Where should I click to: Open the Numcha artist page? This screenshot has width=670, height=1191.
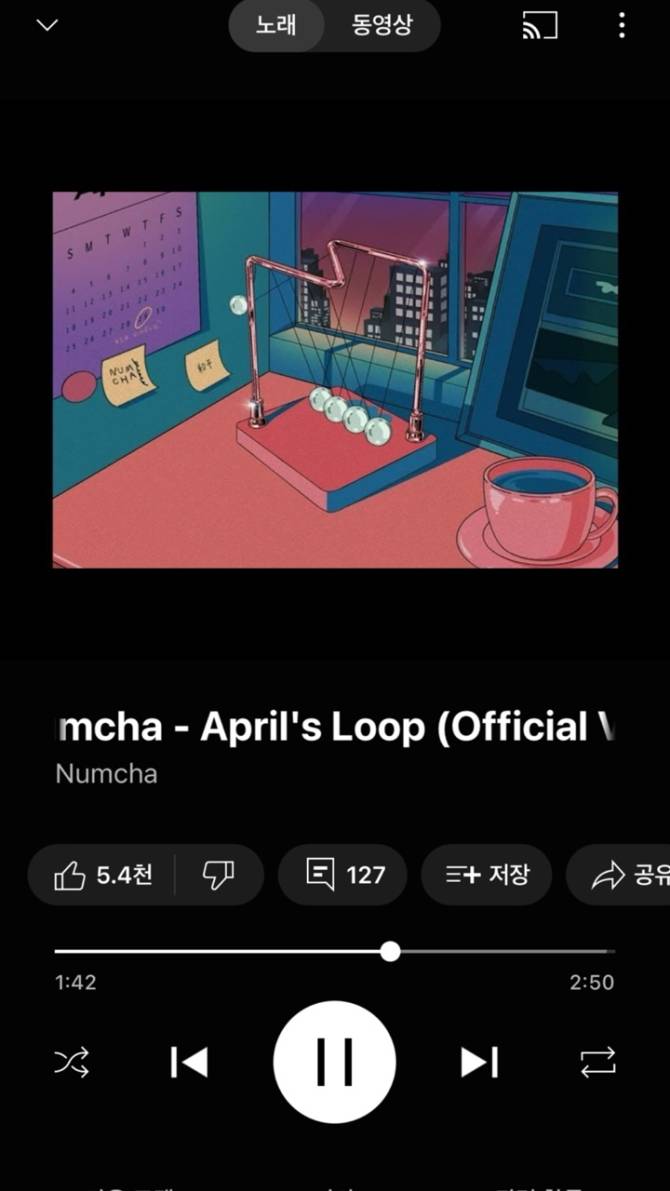coord(106,774)
